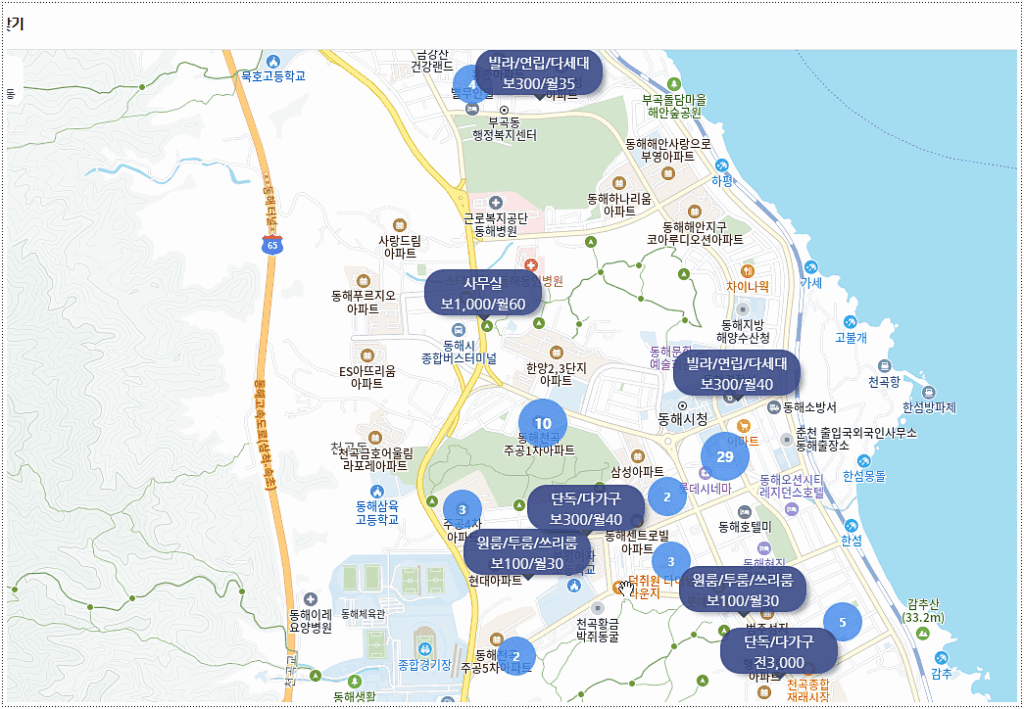Select the 빌라/연립/다세대 보300/월35 marker
Image resolution: width=1024 pixels, height=709 pixels.
[x=539, y=72]
